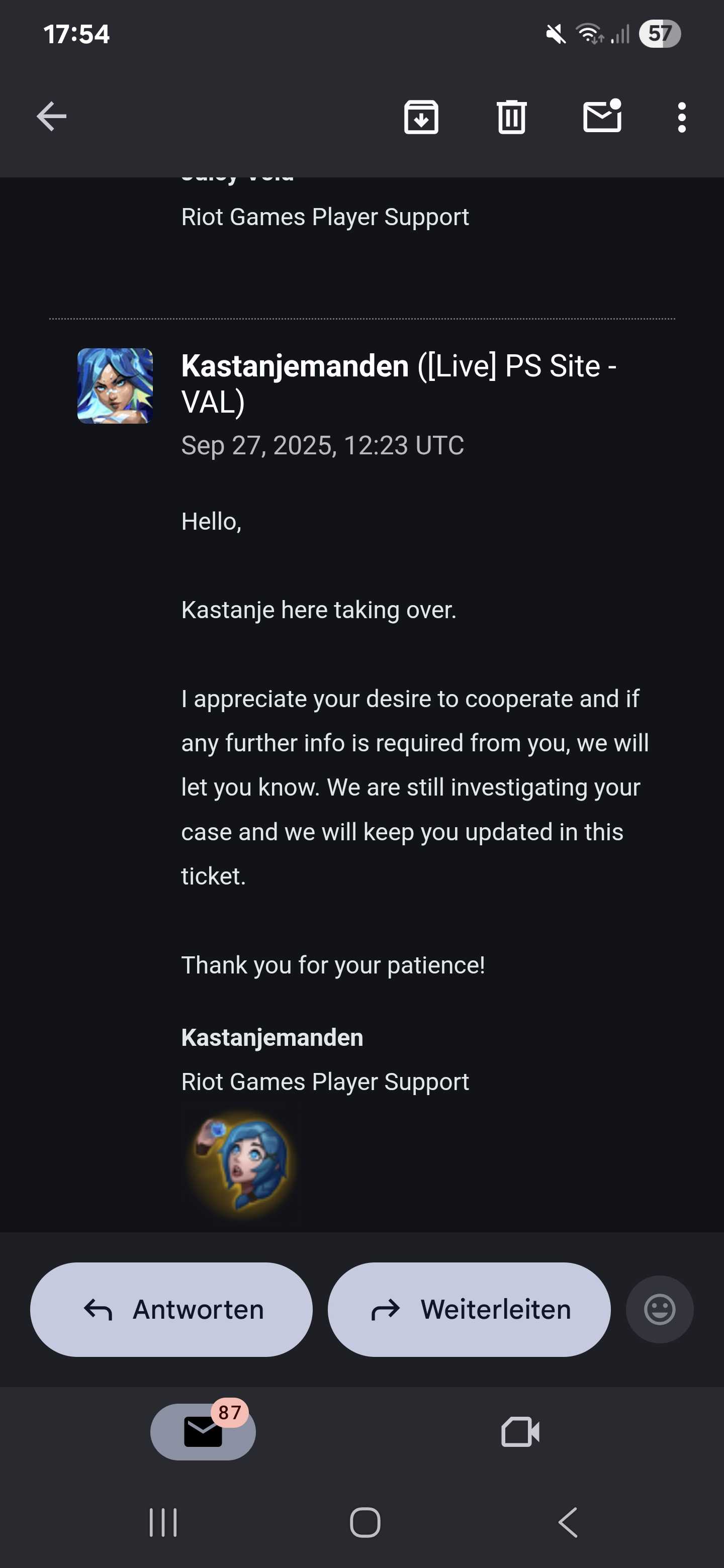The width and height of the screenshot is (724, 1568).
Task: Add an emoji reaction to the email
Action: [660, 1309]
